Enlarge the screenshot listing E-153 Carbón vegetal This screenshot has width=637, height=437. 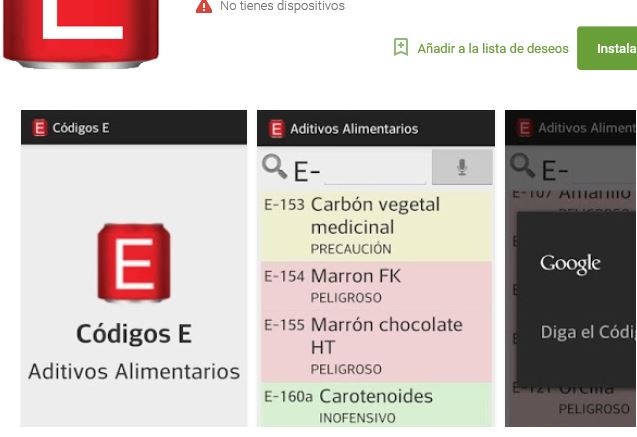(376, 268)
